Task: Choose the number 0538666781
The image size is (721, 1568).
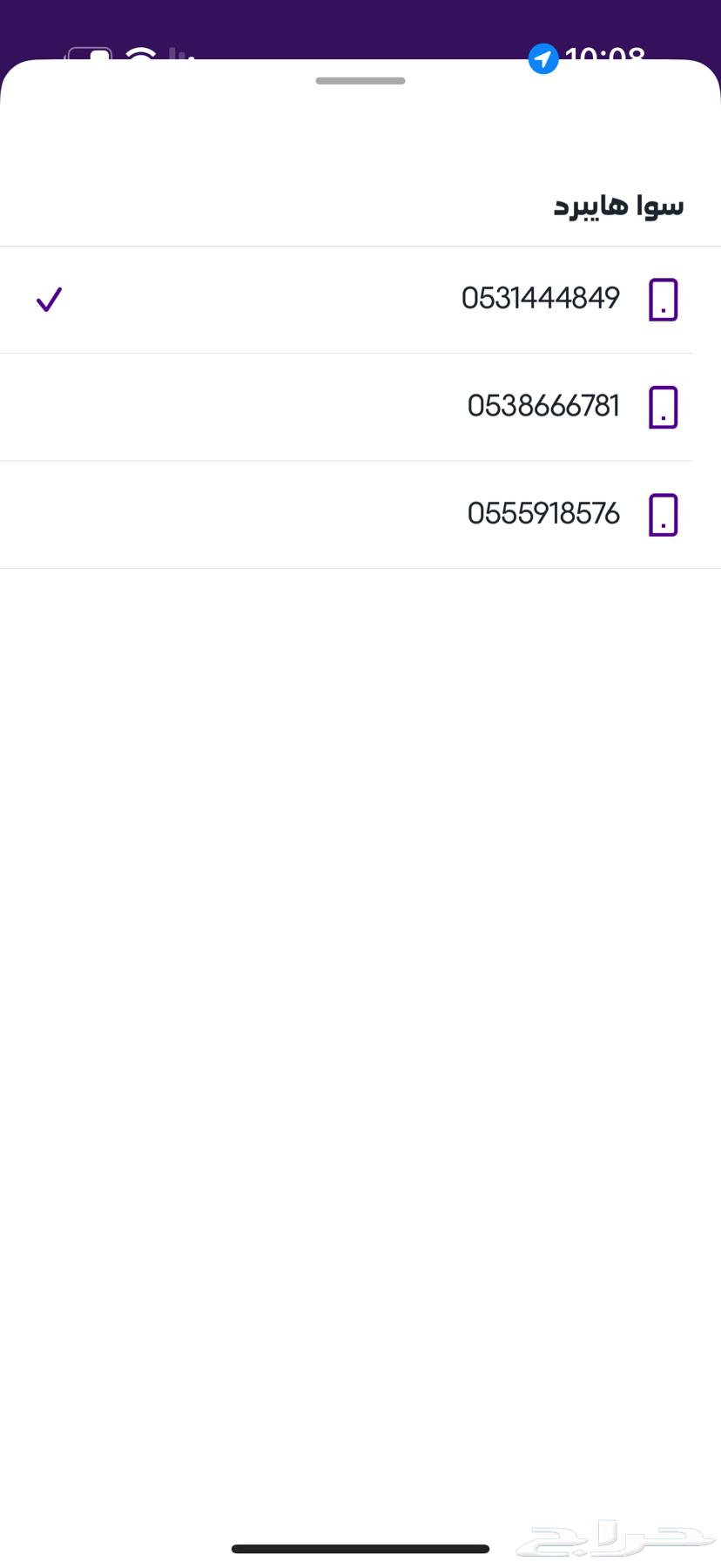Action: pos(542,406)
